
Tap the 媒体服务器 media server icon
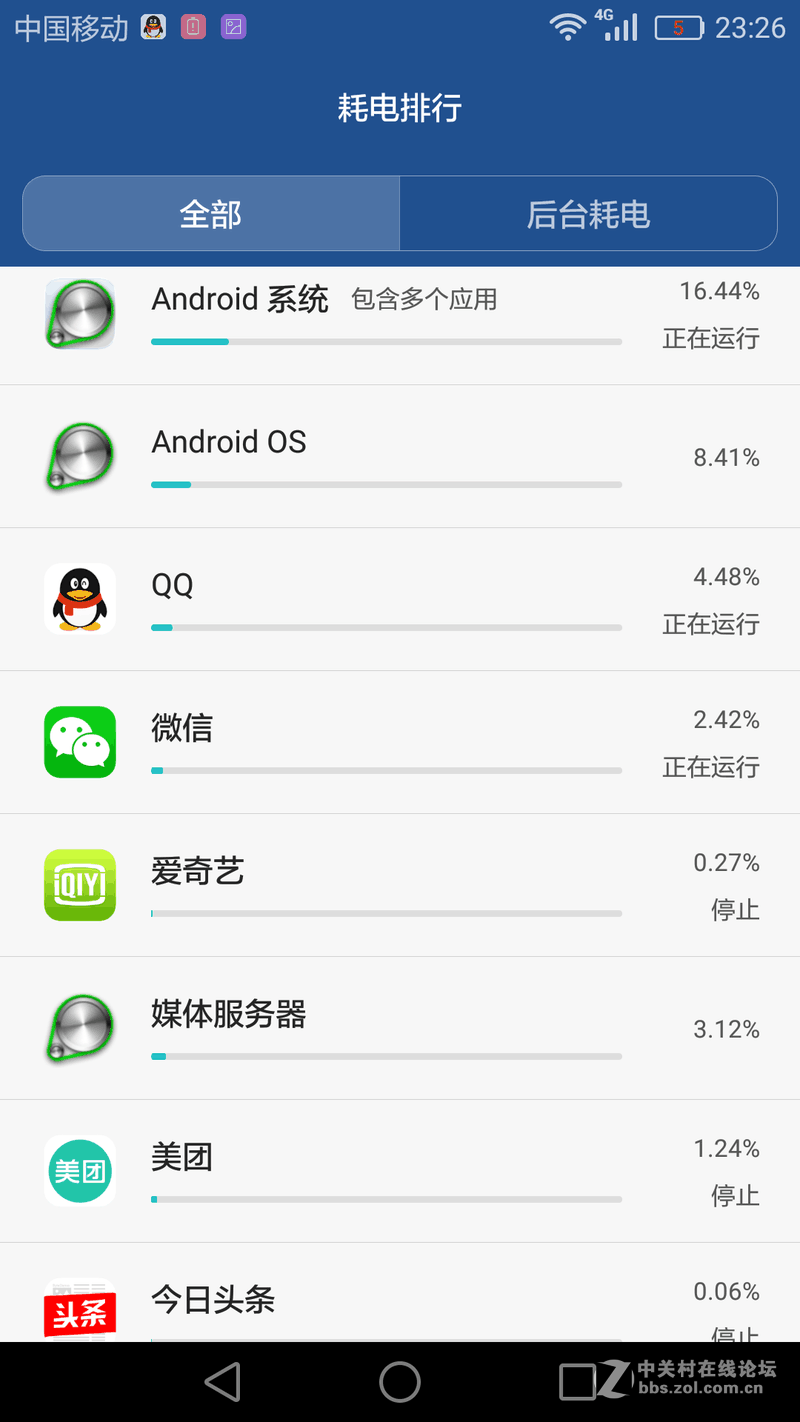coord(80,1028)
